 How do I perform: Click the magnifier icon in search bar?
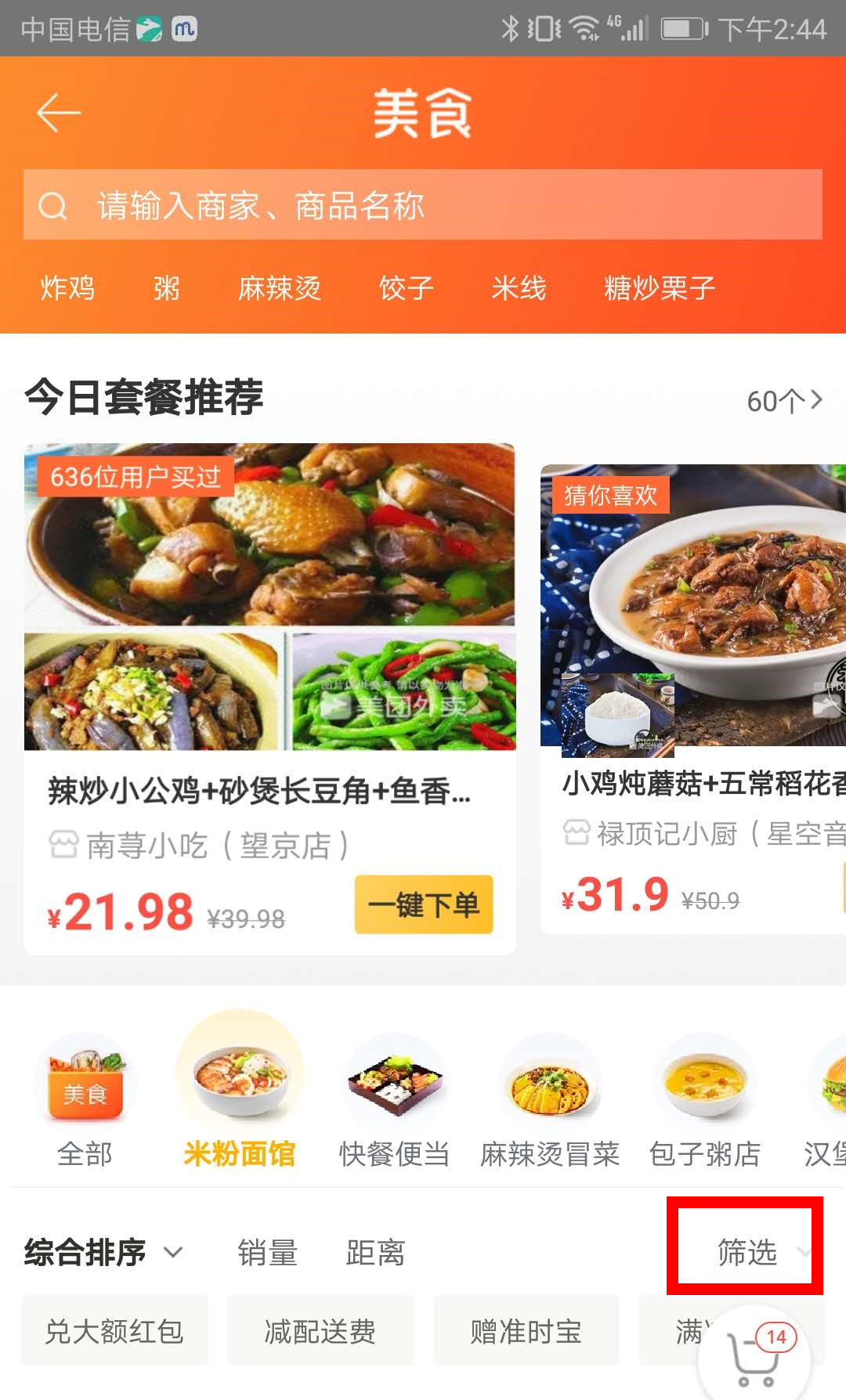52,206
